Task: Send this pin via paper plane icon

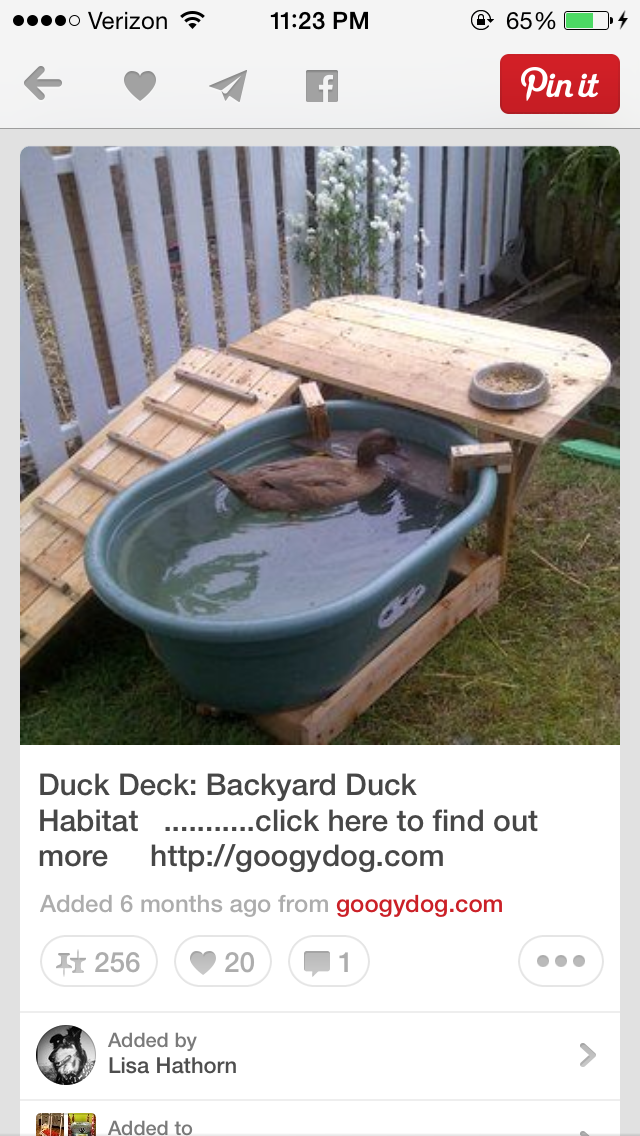Action: point(229,86)
